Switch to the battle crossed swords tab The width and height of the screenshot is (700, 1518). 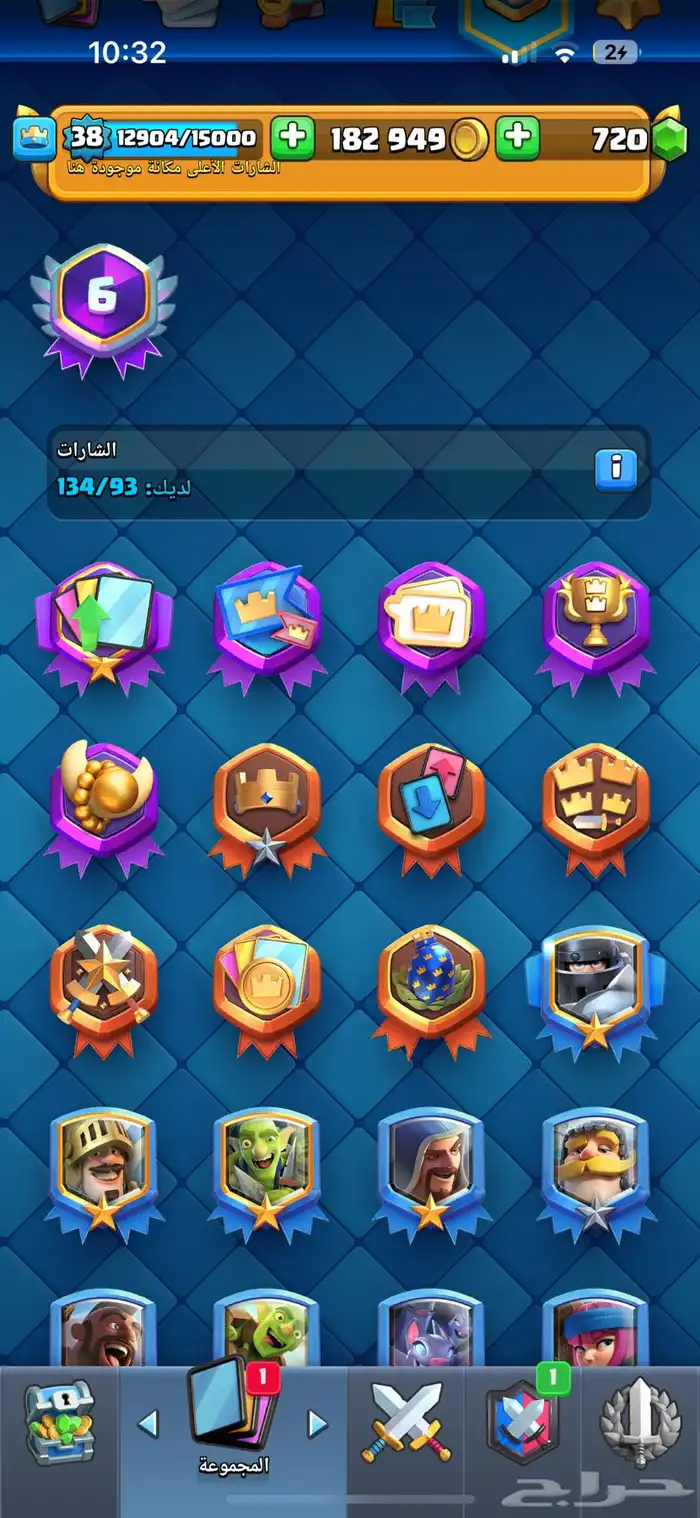(407, 1421)
